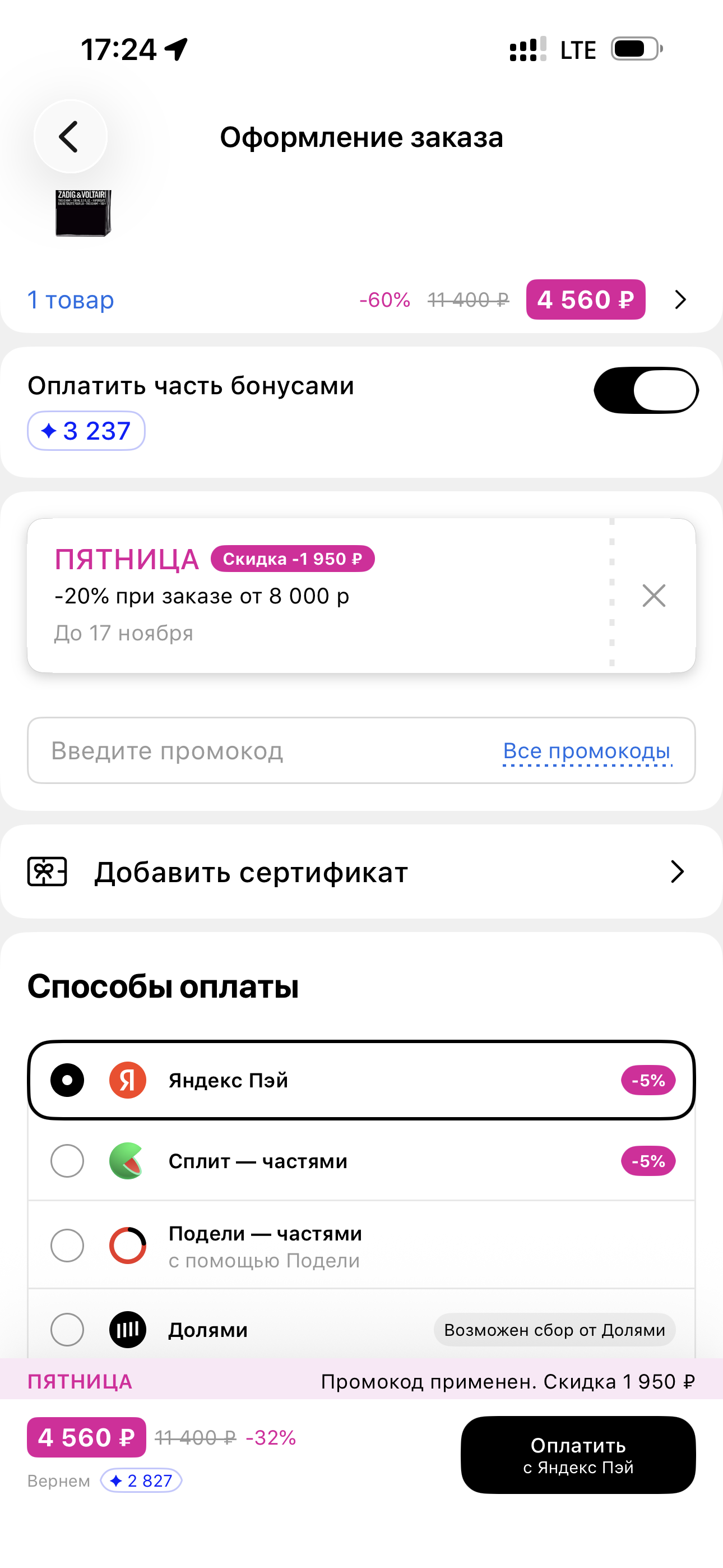Remove the ПЯТНИЦА promo code
723x1568 pixels.
(x=654, y=596)
